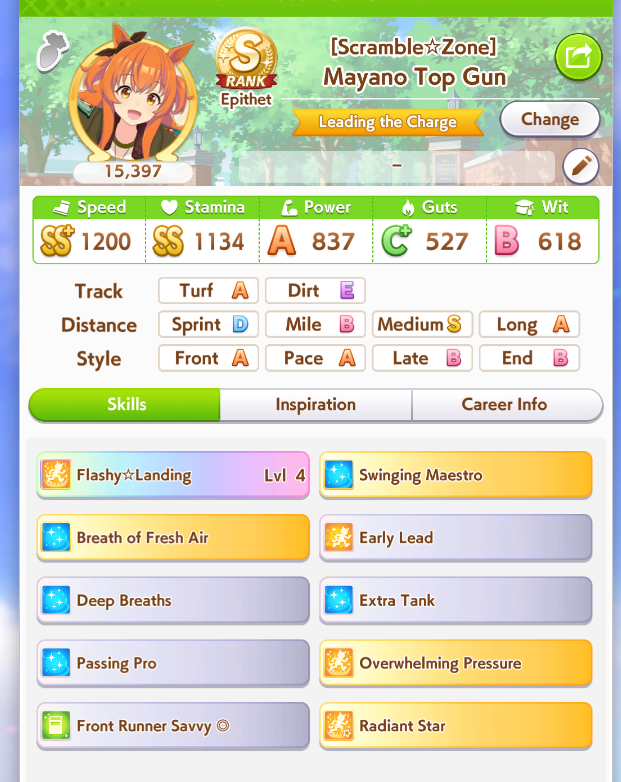View the Flashy☆Landing skill details
The width and height of the screenshot is (621, 782).
173,475
